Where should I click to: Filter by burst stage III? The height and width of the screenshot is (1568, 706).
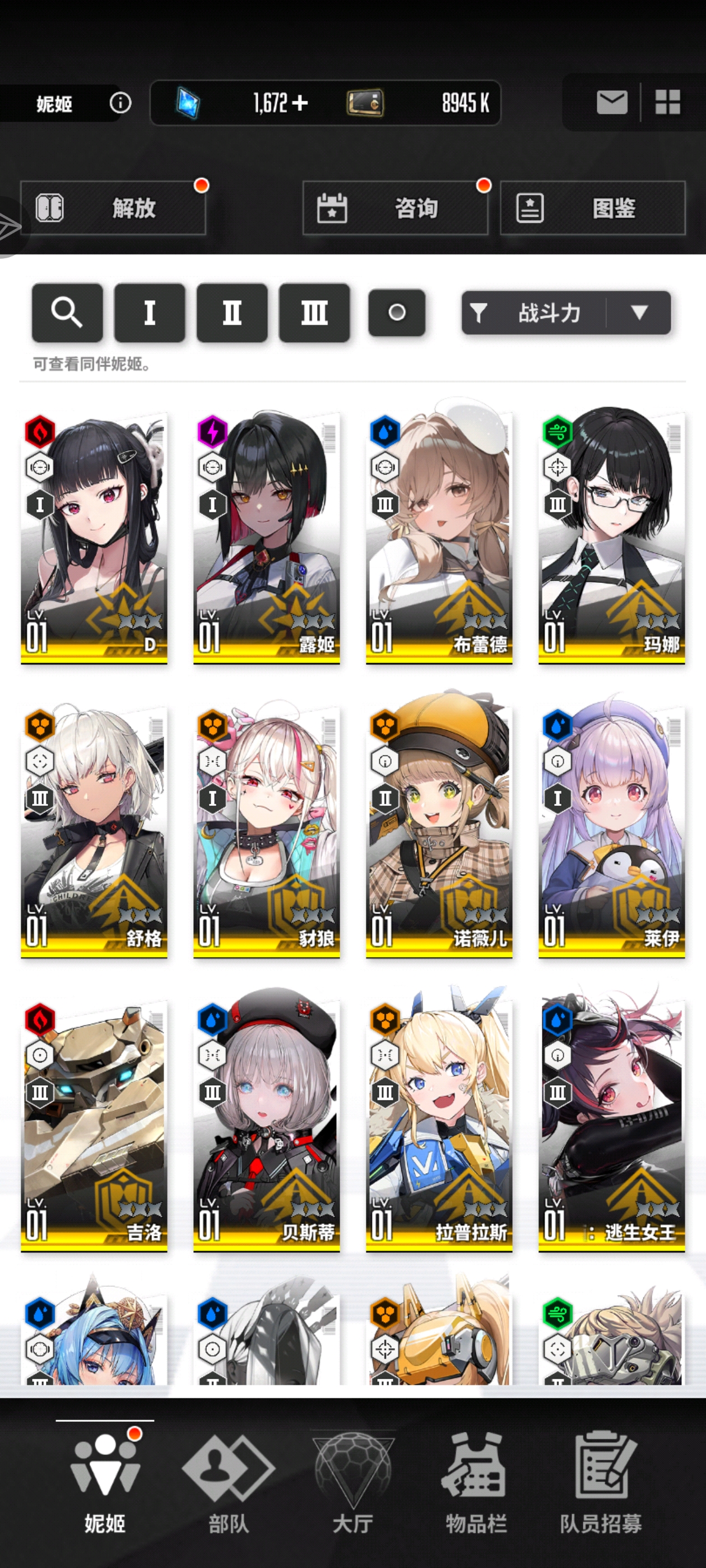314,313
